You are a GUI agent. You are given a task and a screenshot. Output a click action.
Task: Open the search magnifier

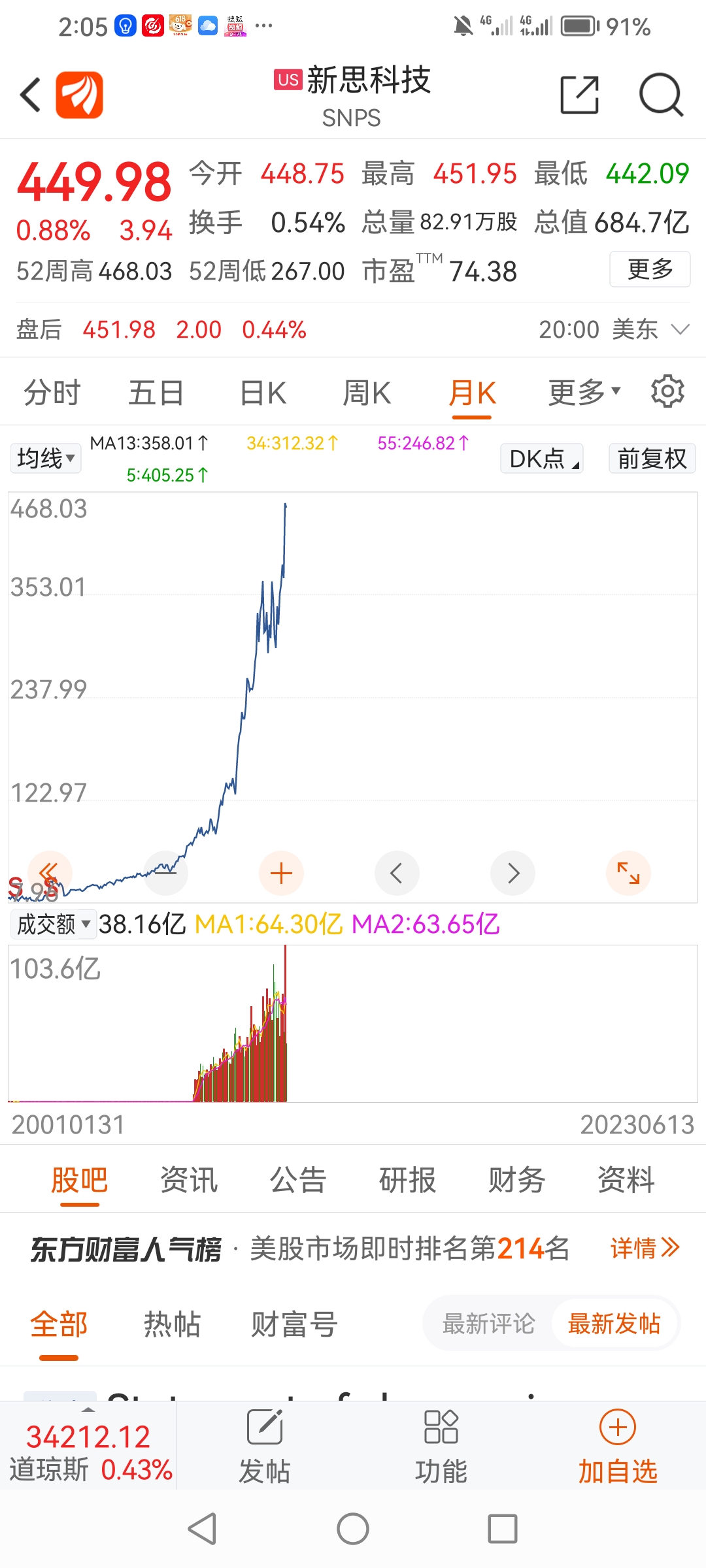661,95
